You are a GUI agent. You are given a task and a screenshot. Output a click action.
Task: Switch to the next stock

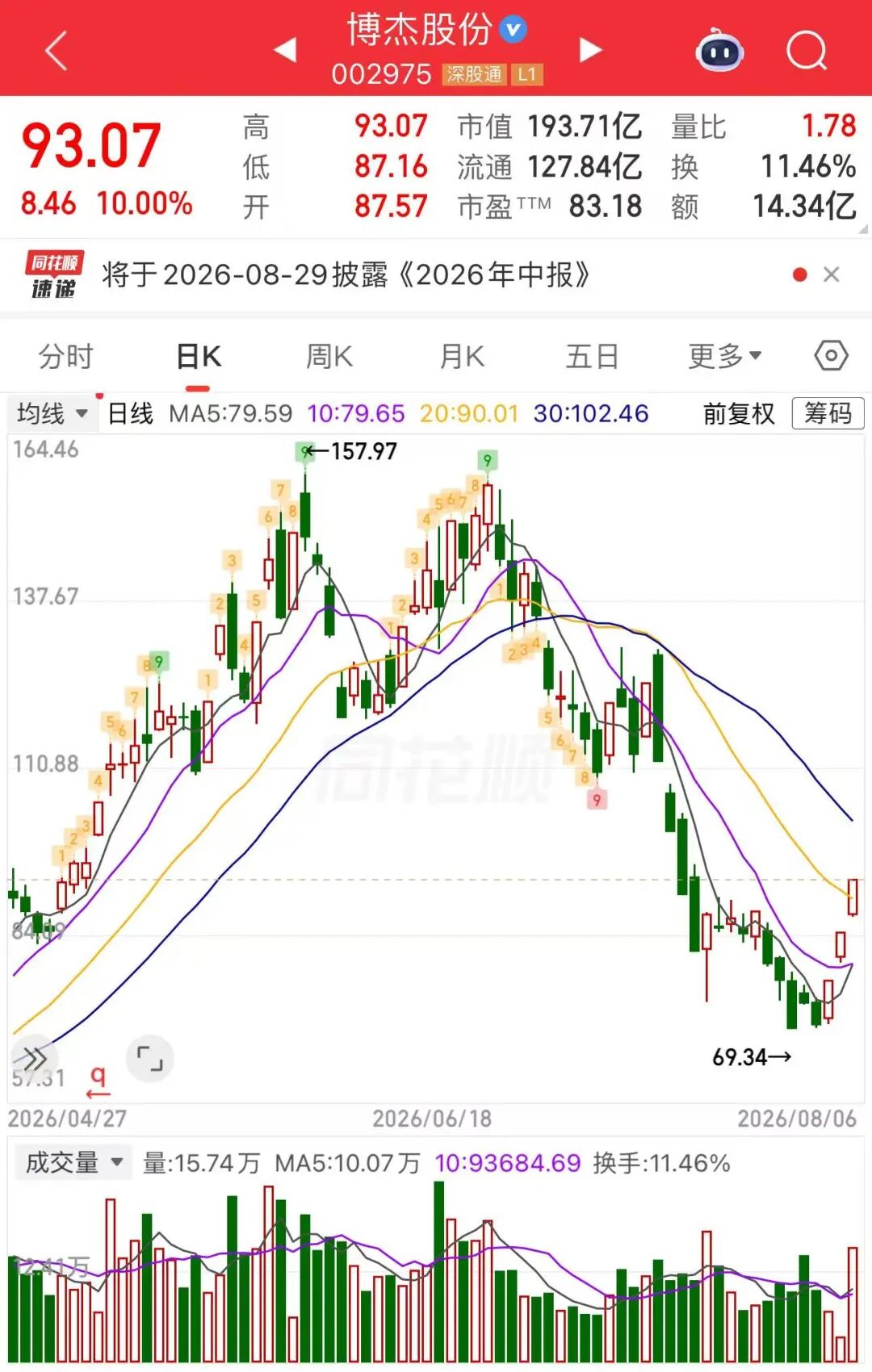[590, 50]
